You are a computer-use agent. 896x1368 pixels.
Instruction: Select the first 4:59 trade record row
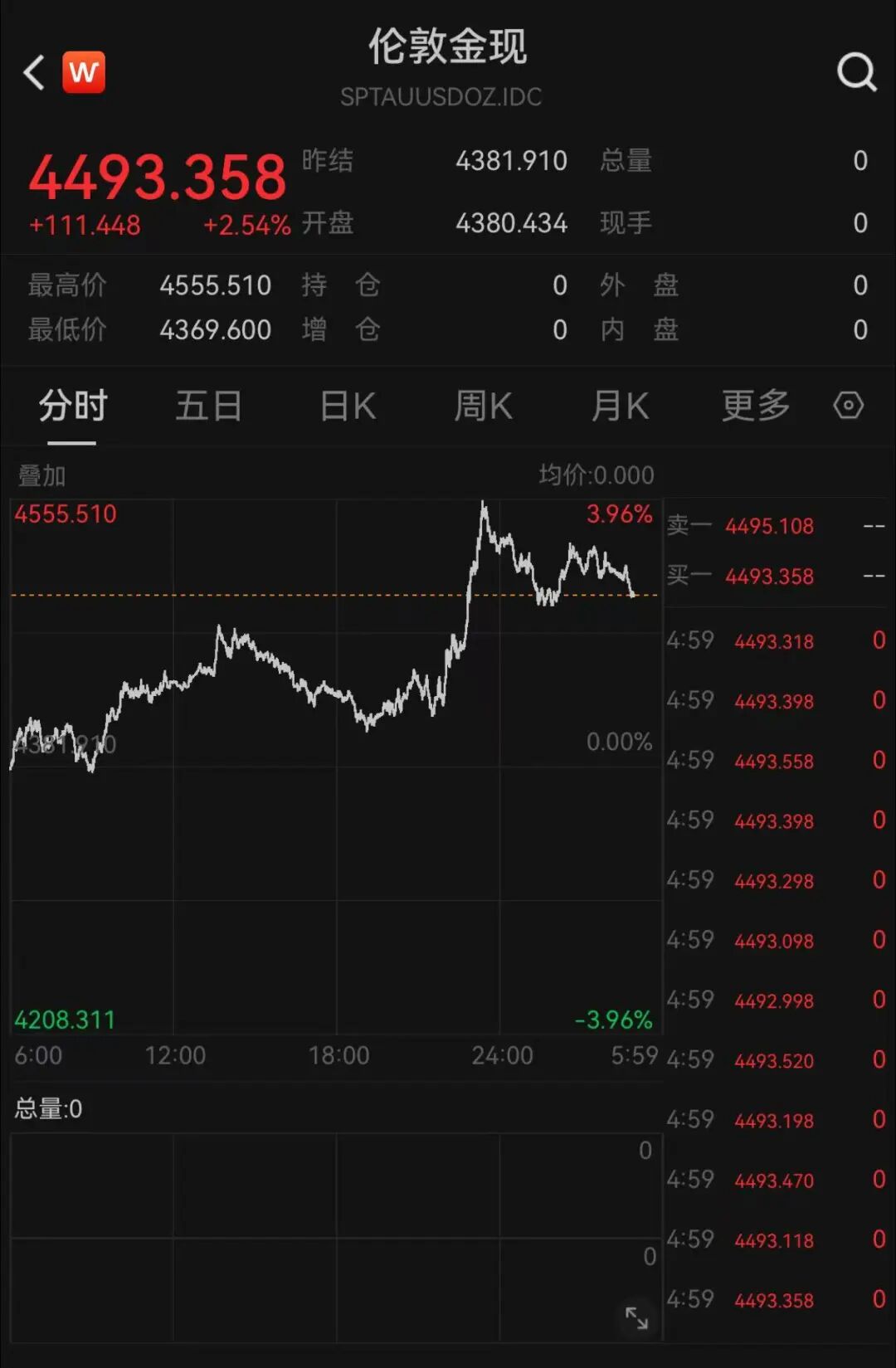[x=772, y=640]
